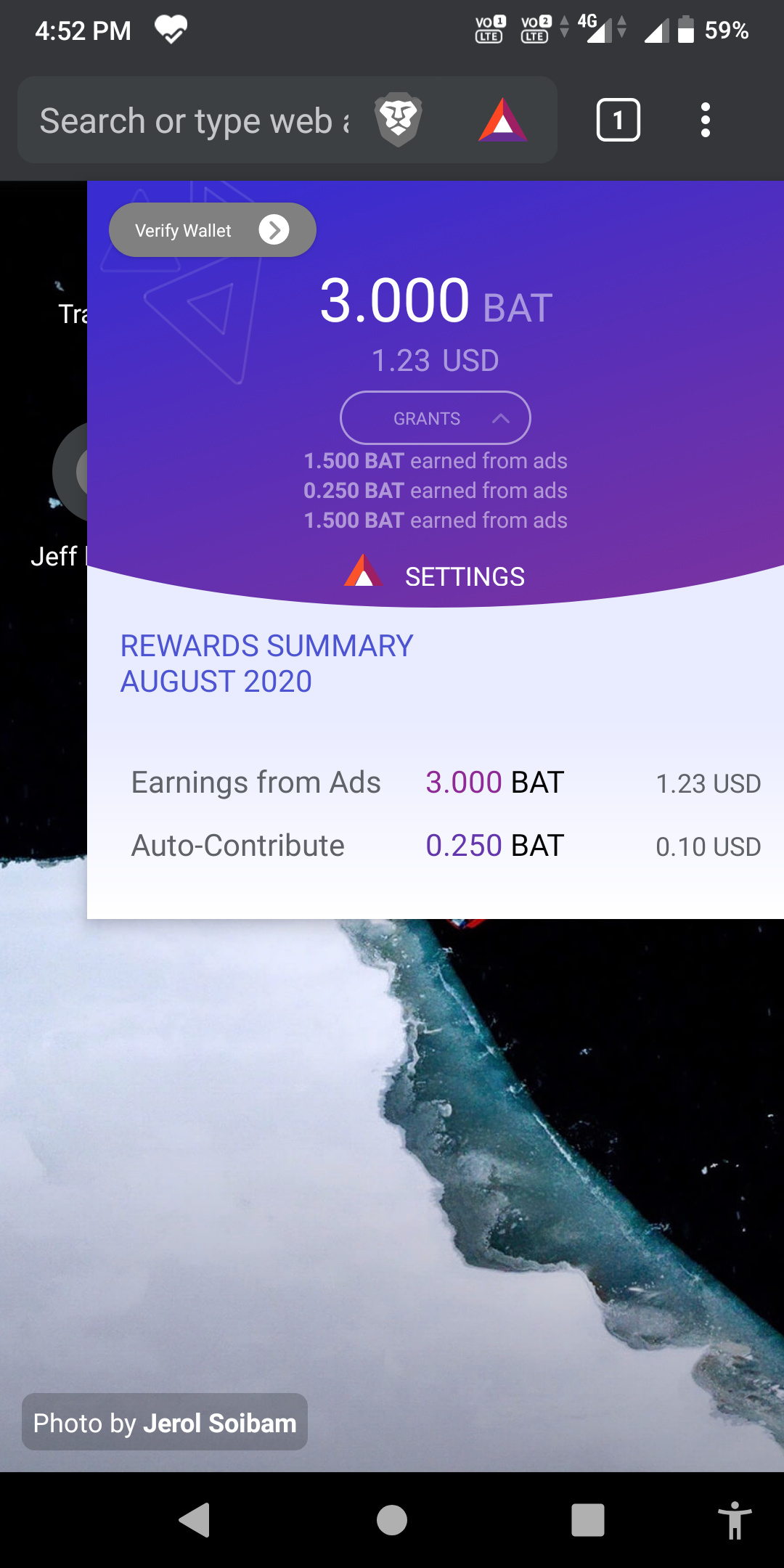Open Brave Shields lion icon
This screenshot has width=784, height=1568.
(398, 120)
